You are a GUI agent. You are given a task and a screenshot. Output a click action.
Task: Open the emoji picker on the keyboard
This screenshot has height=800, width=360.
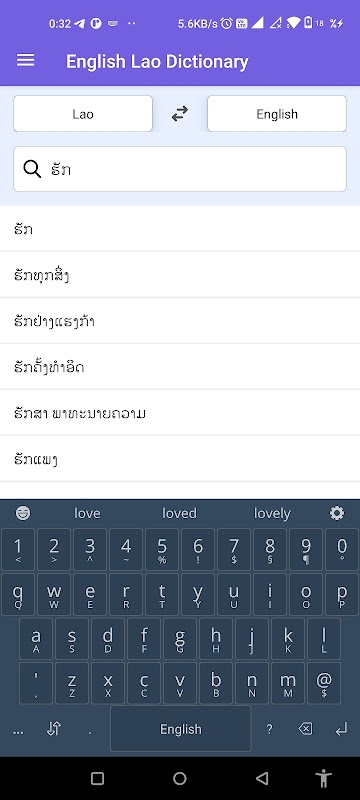22,513
